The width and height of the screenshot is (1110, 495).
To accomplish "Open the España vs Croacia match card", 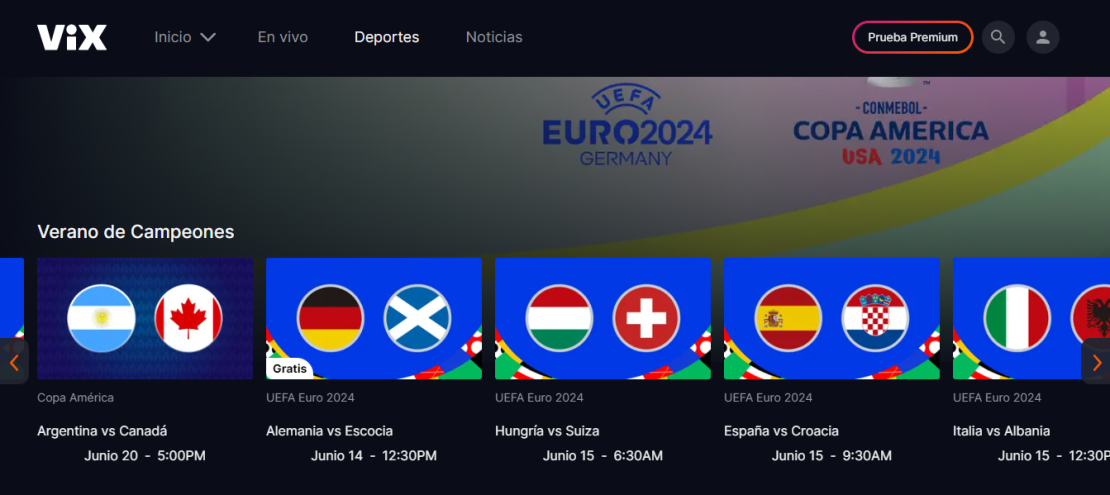I will (x=832, y=318).
